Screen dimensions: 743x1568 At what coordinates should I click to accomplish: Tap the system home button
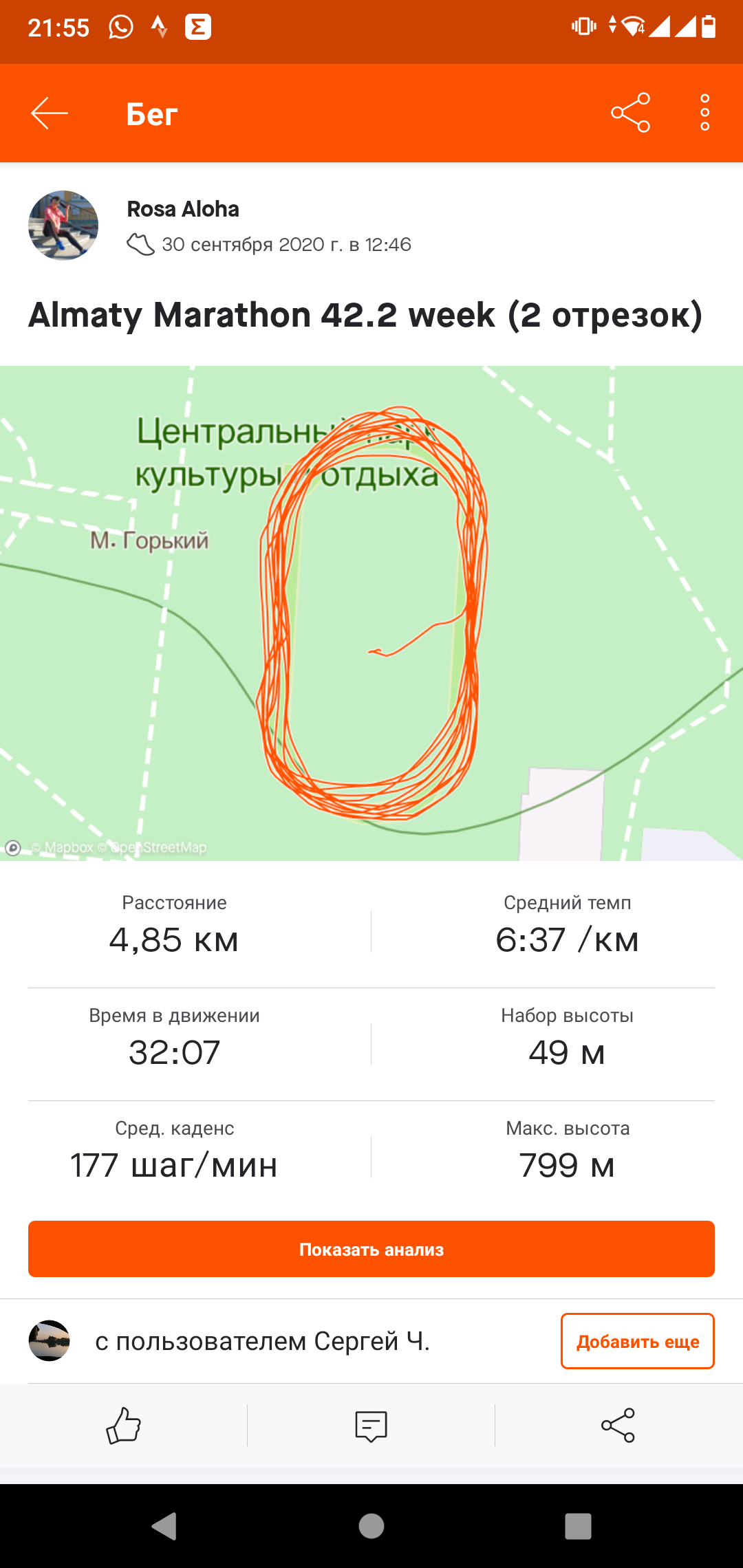click(x=371, y=1526)
